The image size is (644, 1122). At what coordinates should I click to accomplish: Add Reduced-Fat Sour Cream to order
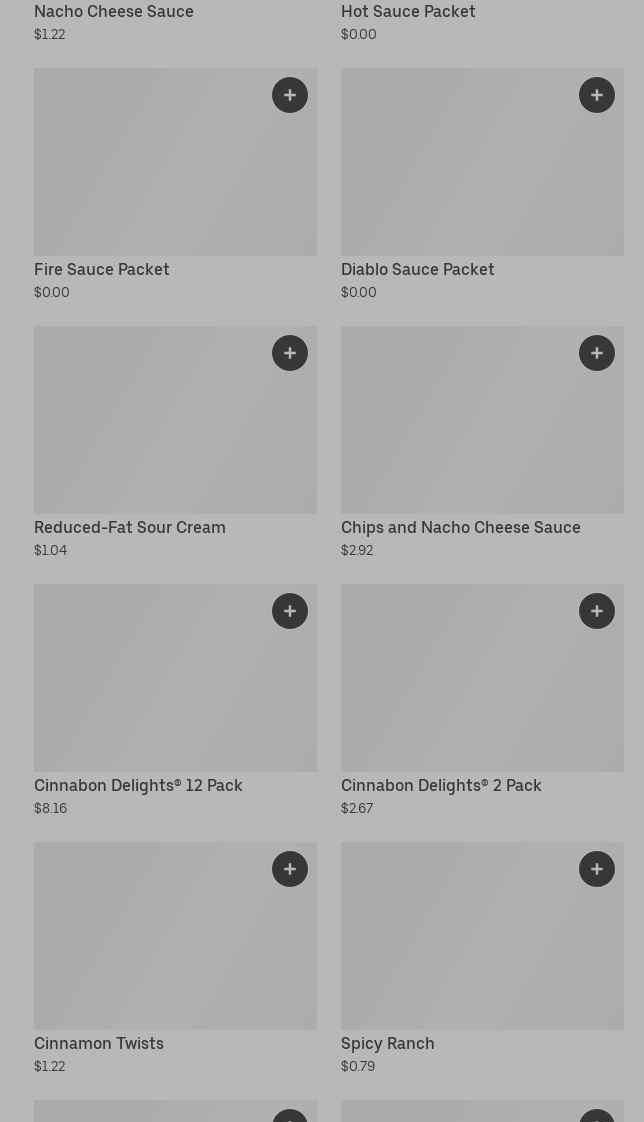pyautogui.click(x=290, y=353)
